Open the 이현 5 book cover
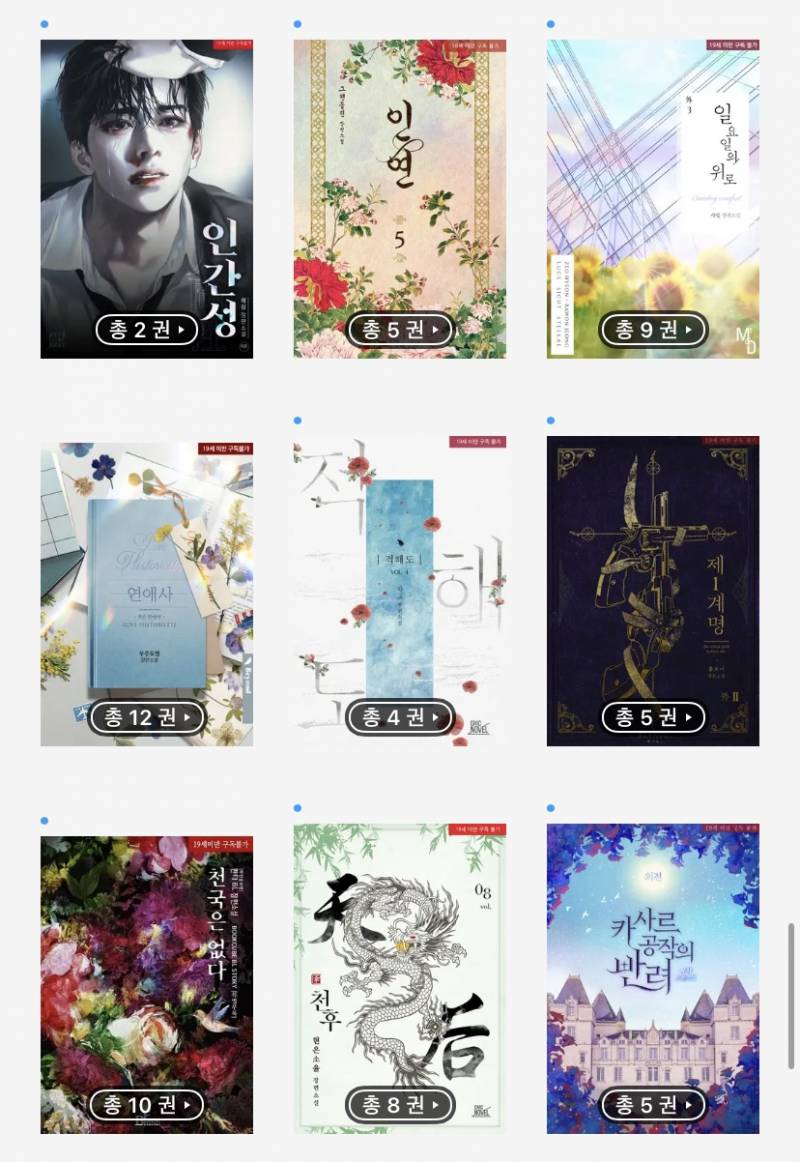The height and width of the screenshot is (1162, 800). click(x=399, y=180)
